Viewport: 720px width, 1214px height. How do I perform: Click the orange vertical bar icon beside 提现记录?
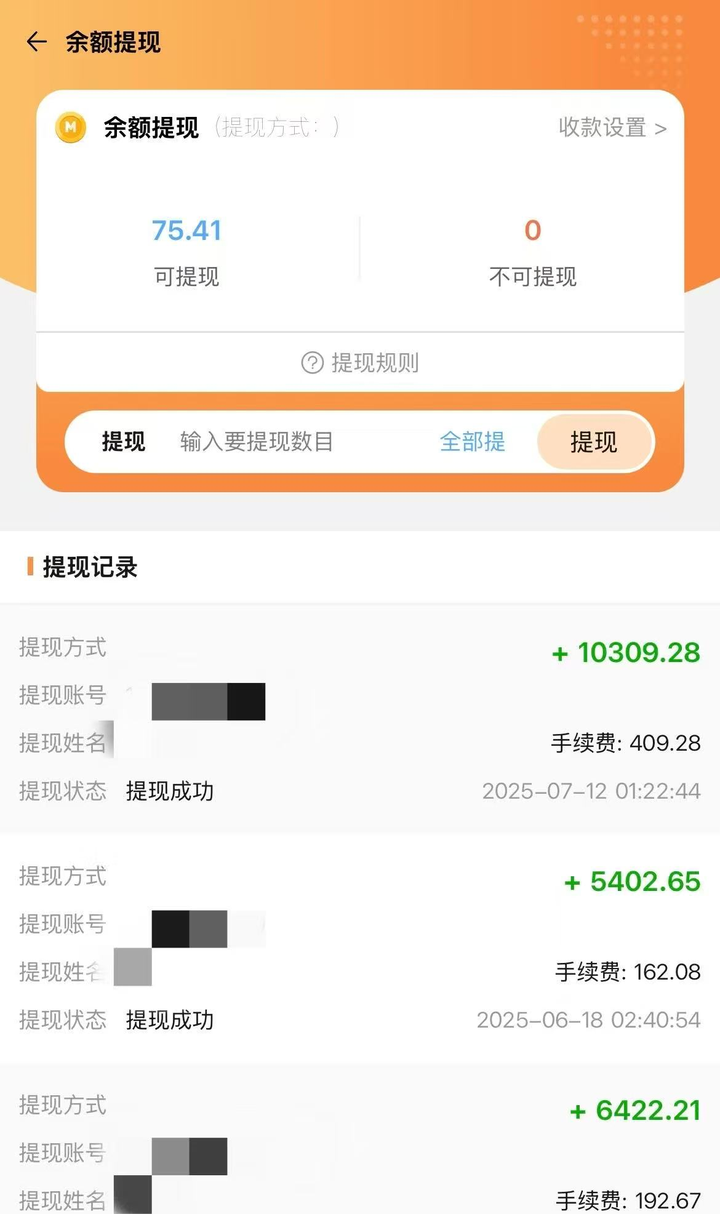click(28, 567)
